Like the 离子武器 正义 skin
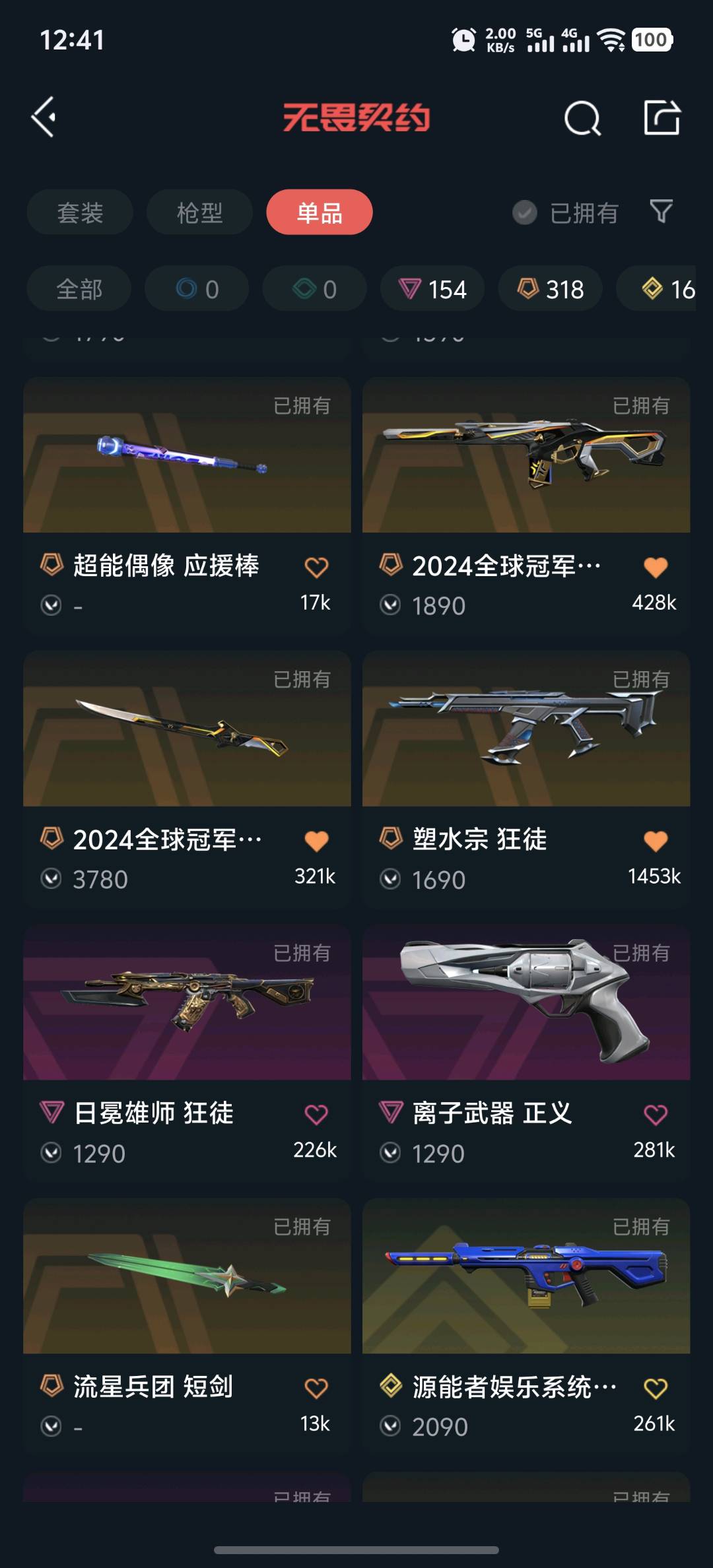 (656, 1115)
